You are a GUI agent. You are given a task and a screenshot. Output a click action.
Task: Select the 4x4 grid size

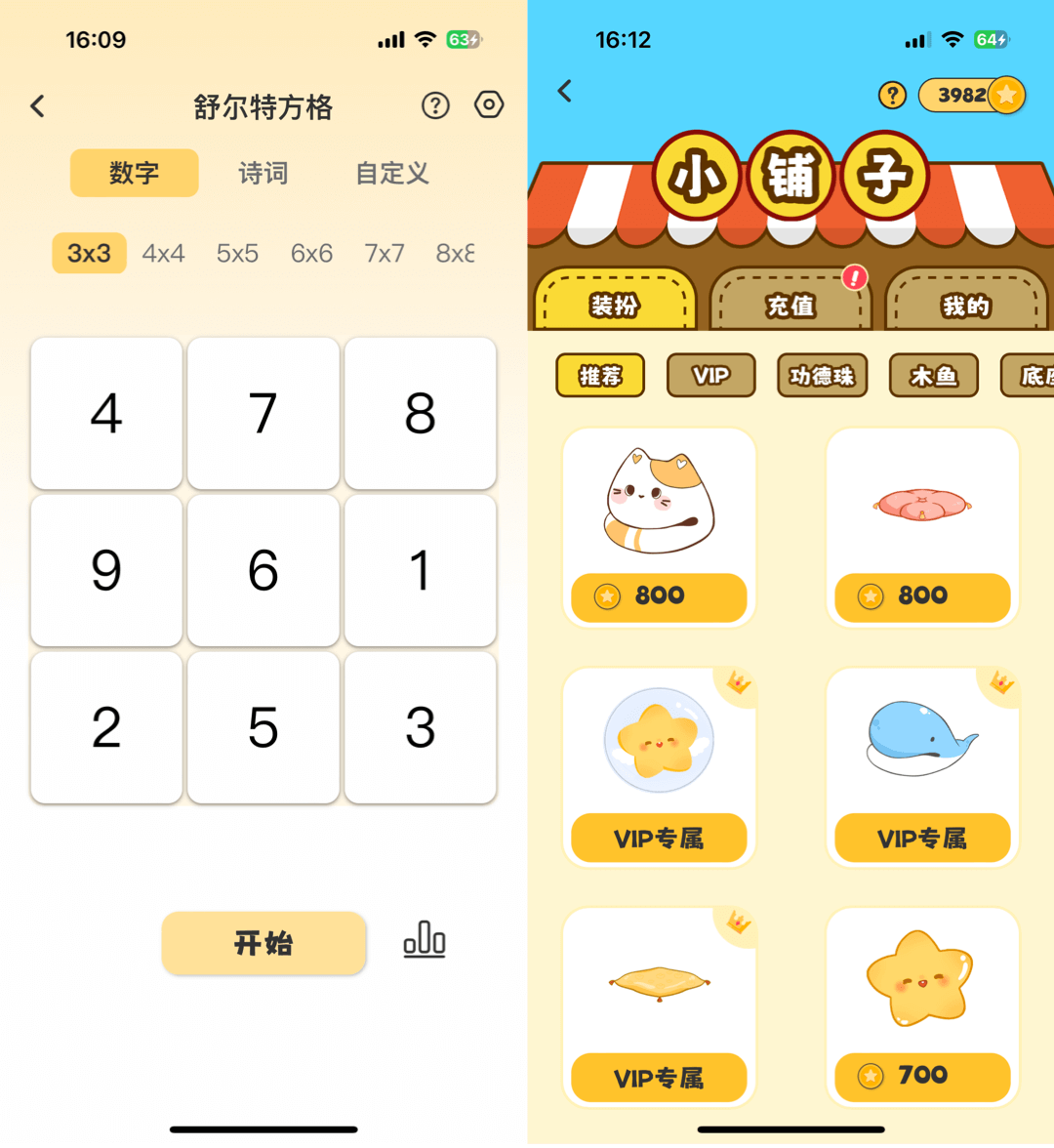(163, 254)
